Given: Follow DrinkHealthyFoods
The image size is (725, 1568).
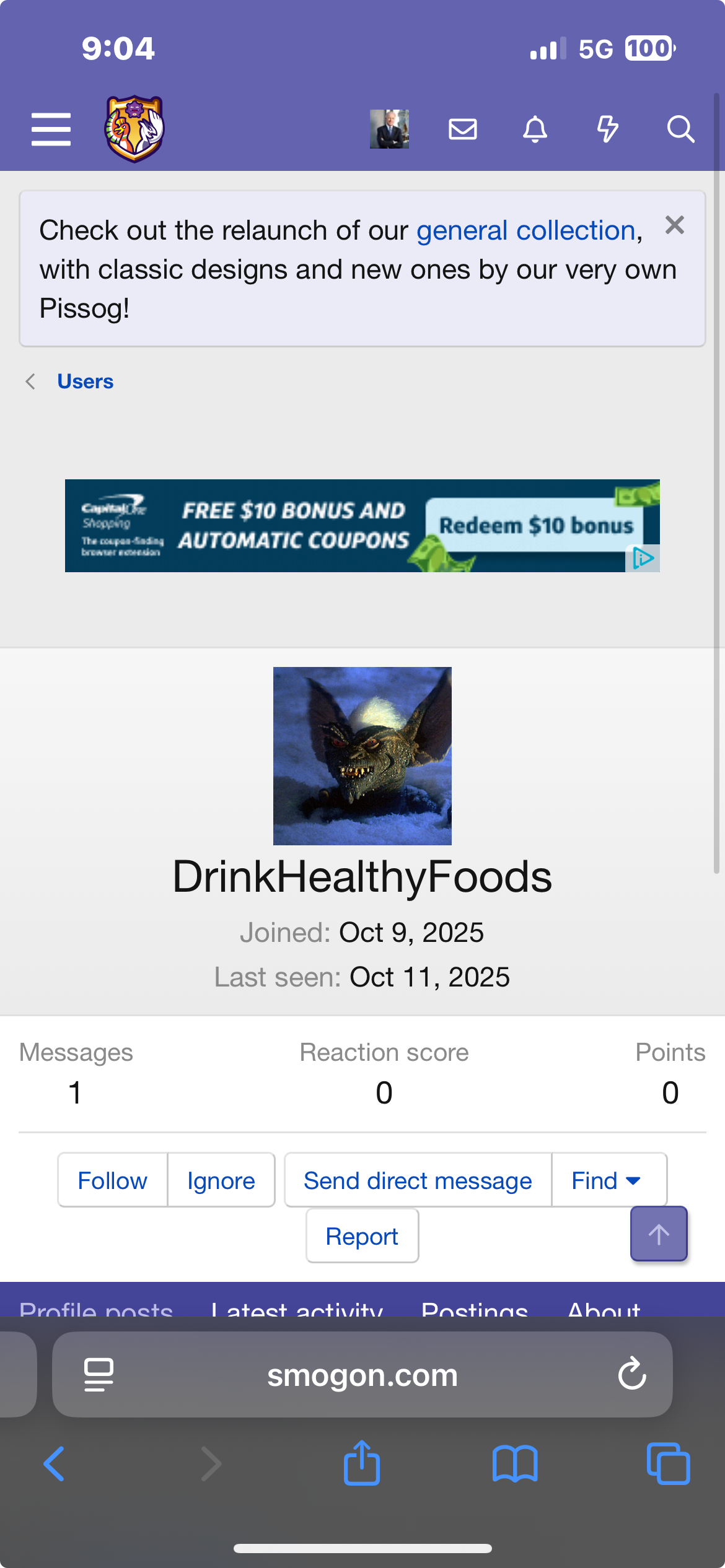Looking at the screenshot, I should tap(112, 1180).
